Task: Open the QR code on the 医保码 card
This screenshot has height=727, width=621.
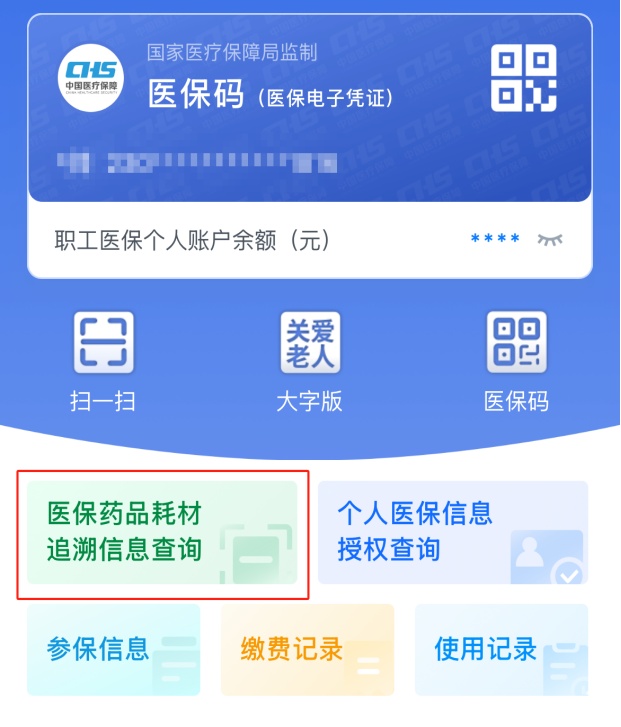Action: (x=523, y=79)
